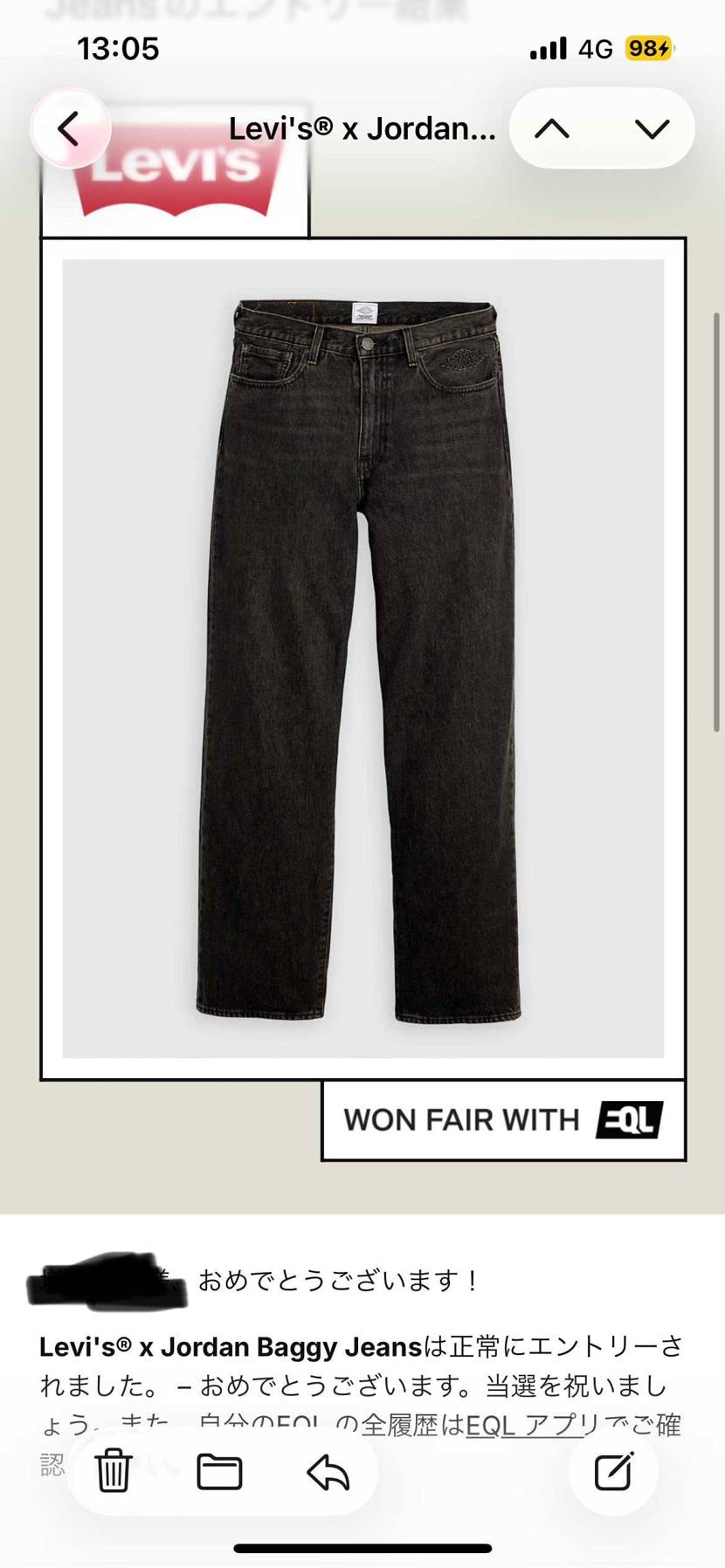725x1568 pixels.
Task: Jump to the previous email
Action: coord(552,129)
